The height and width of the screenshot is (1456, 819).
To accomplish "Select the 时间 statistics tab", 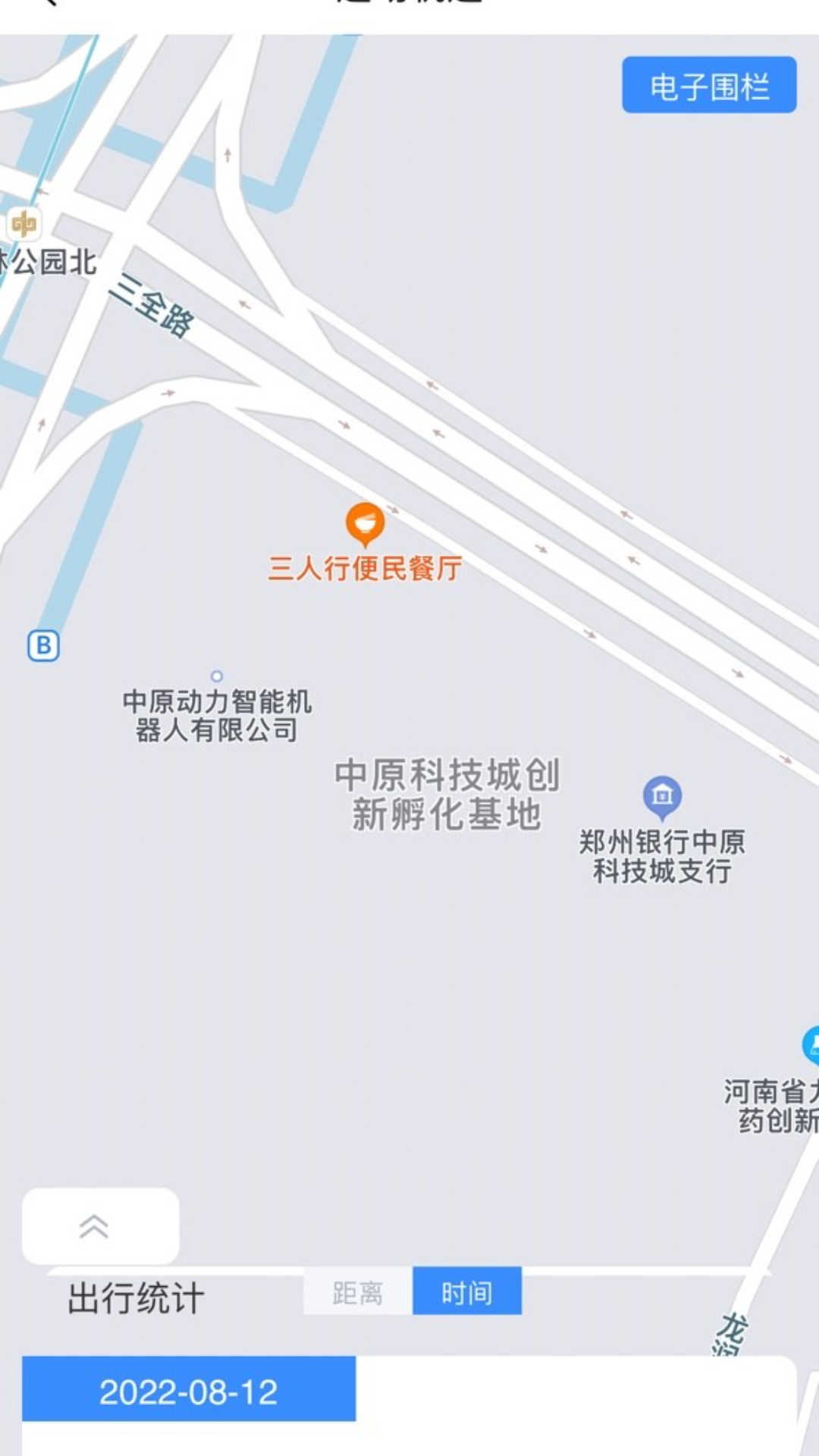I will pyautogui.click(x=467, y=1292).
